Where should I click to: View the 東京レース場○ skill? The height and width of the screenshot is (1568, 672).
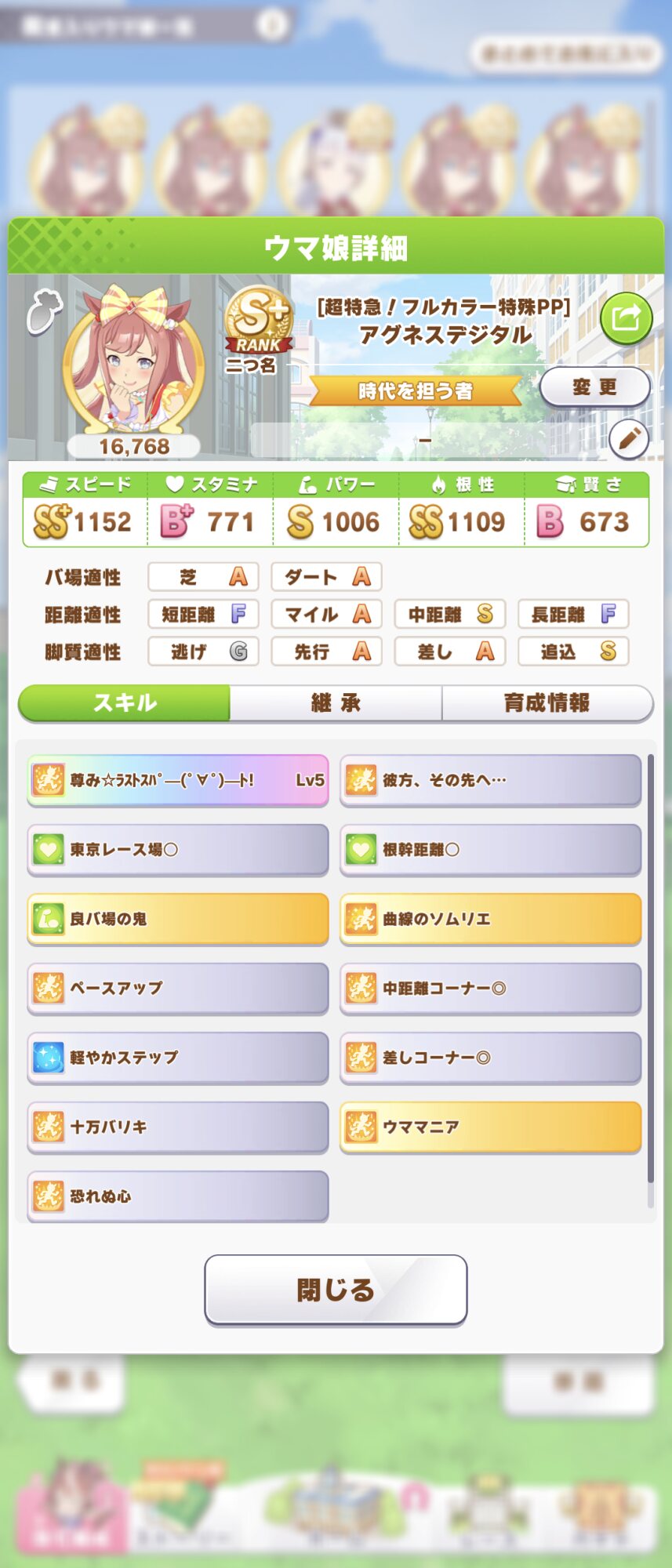178,849
